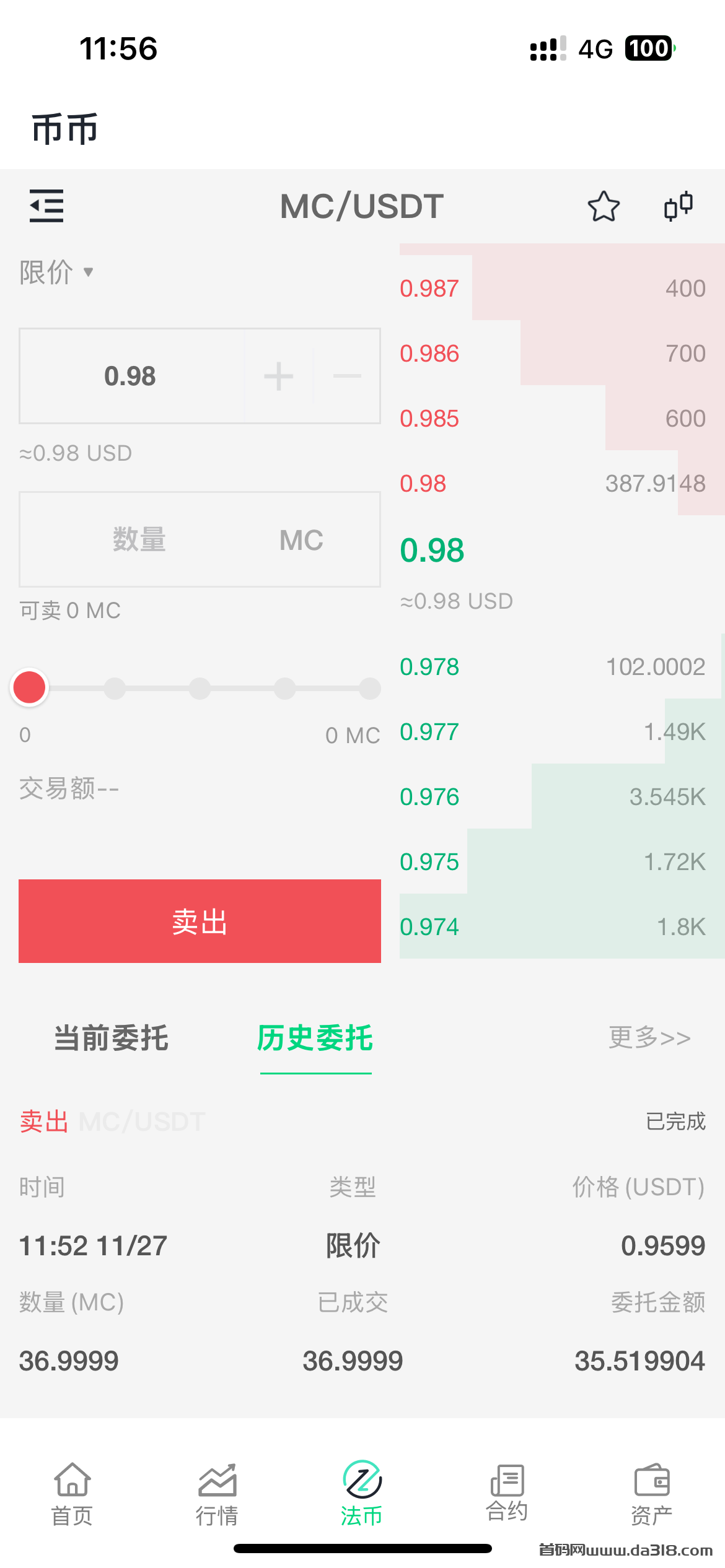The width and height of the screenshot is (725, 1568).
Task: Expand the 限价 order type dropdown
Action: pyautogui.click(x=56, y=272)
